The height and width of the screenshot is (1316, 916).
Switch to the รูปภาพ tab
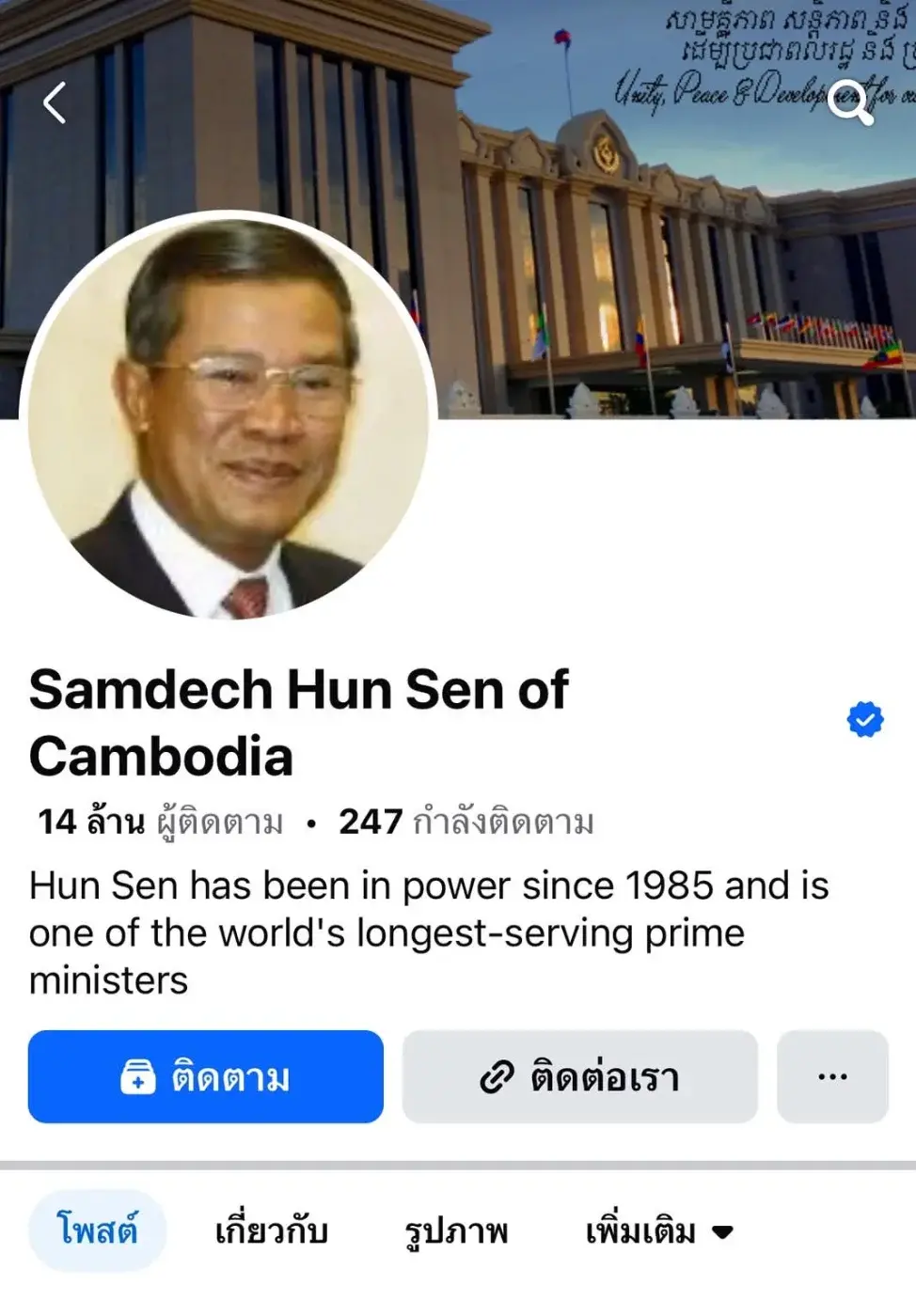tap(456, 1230)
